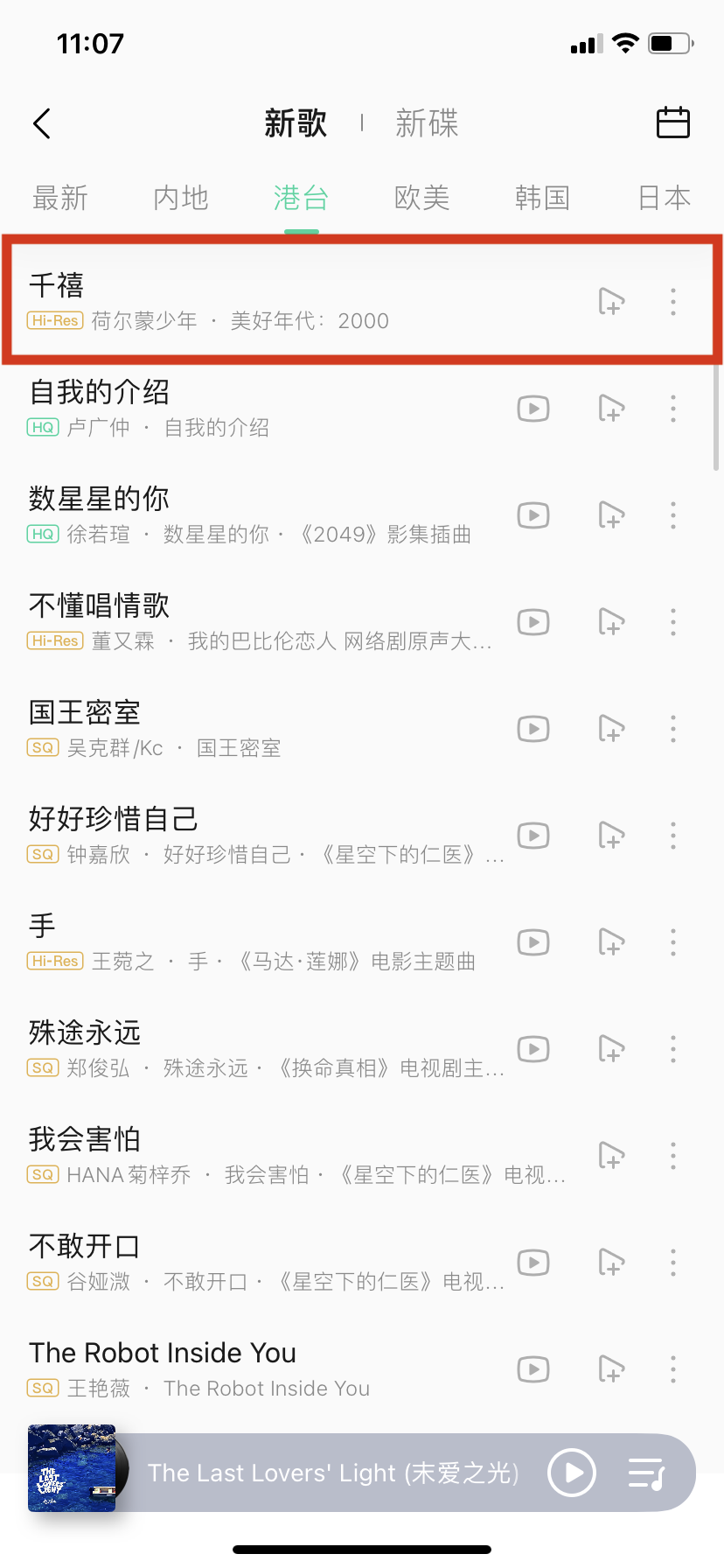Switch to the 新碟 section

point(427,123)
